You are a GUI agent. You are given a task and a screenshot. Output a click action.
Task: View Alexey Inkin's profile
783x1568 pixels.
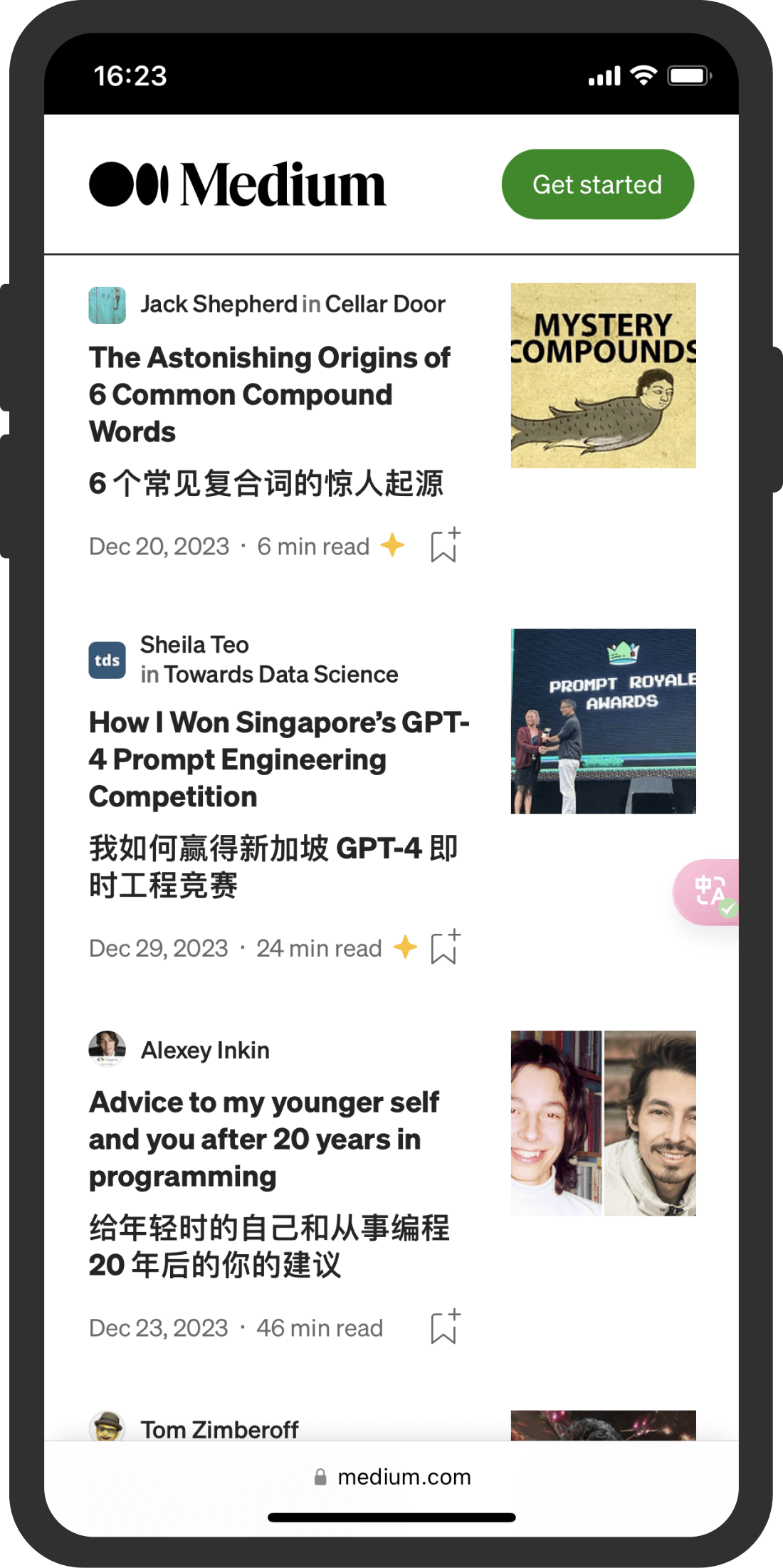[205, 1051]
